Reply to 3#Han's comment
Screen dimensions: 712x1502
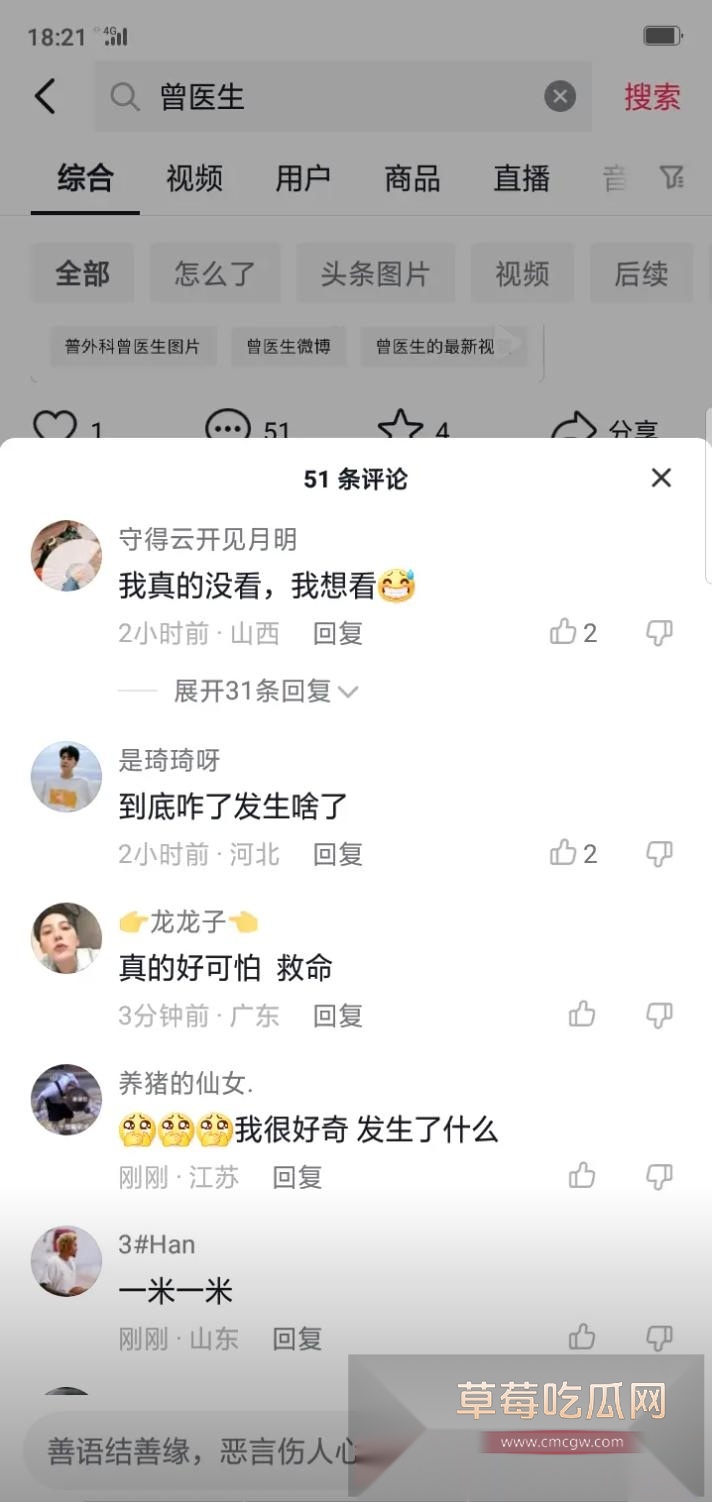pos(297,1338)
